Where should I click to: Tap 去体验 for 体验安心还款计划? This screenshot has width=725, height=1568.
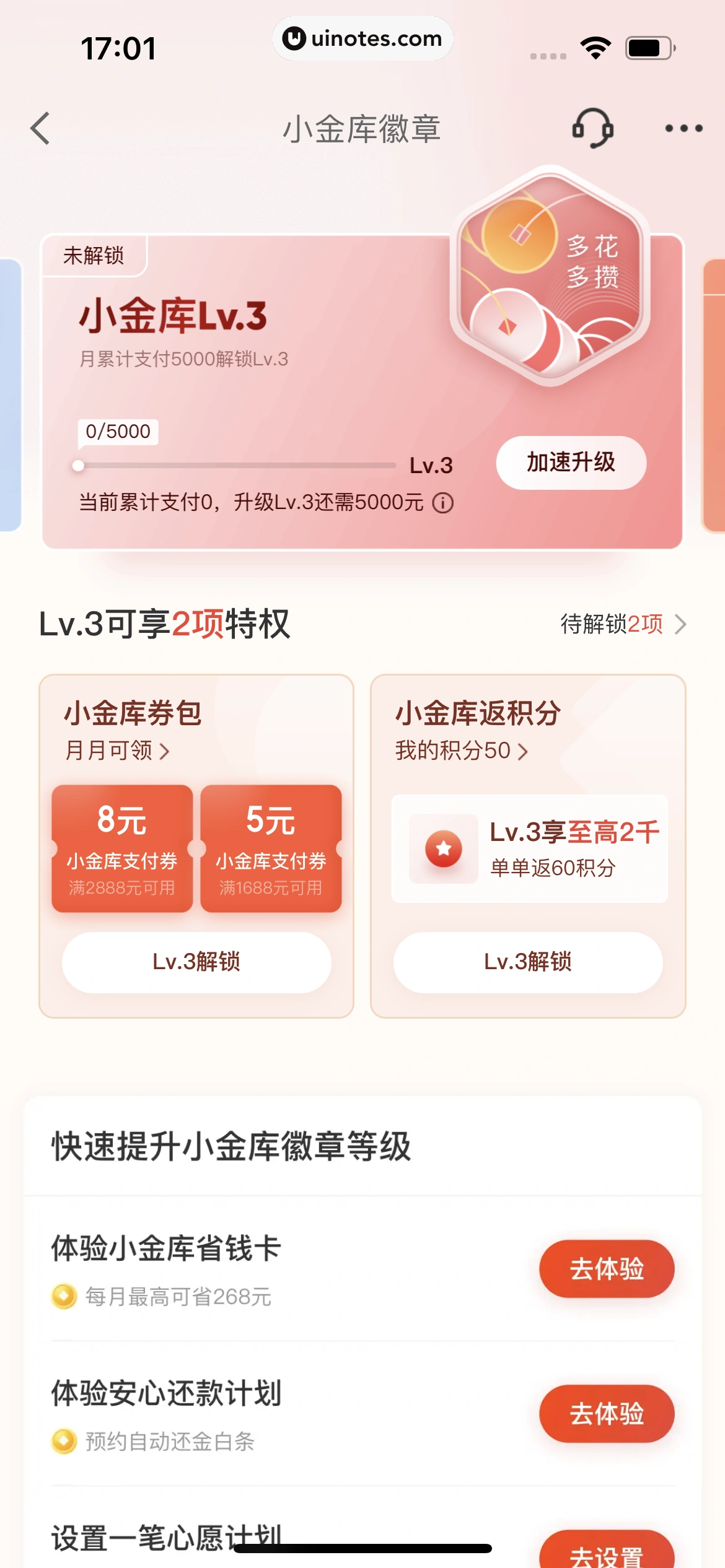(607, 1414)
